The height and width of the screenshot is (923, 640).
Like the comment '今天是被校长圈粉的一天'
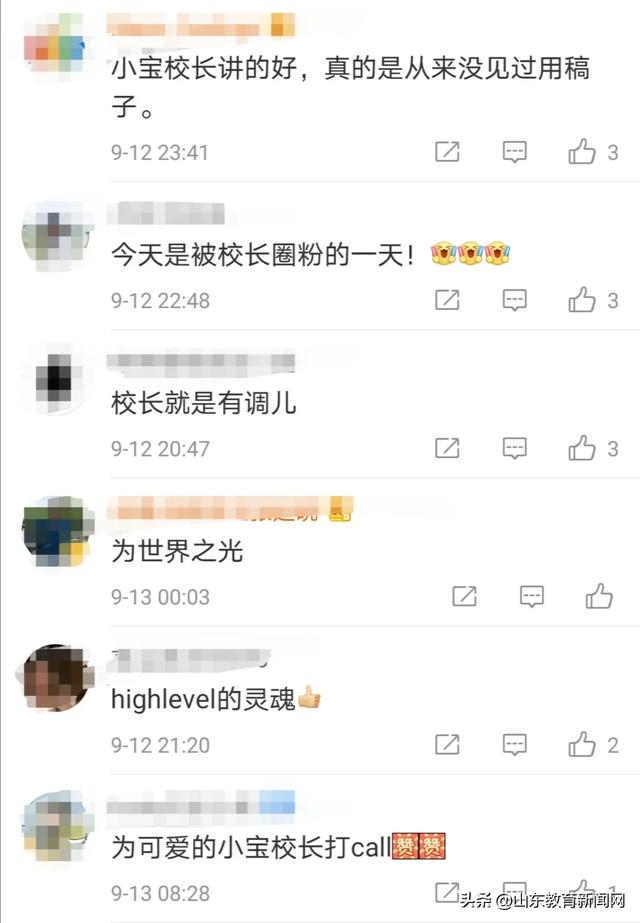pyautogui.click(x=582, y=300)
